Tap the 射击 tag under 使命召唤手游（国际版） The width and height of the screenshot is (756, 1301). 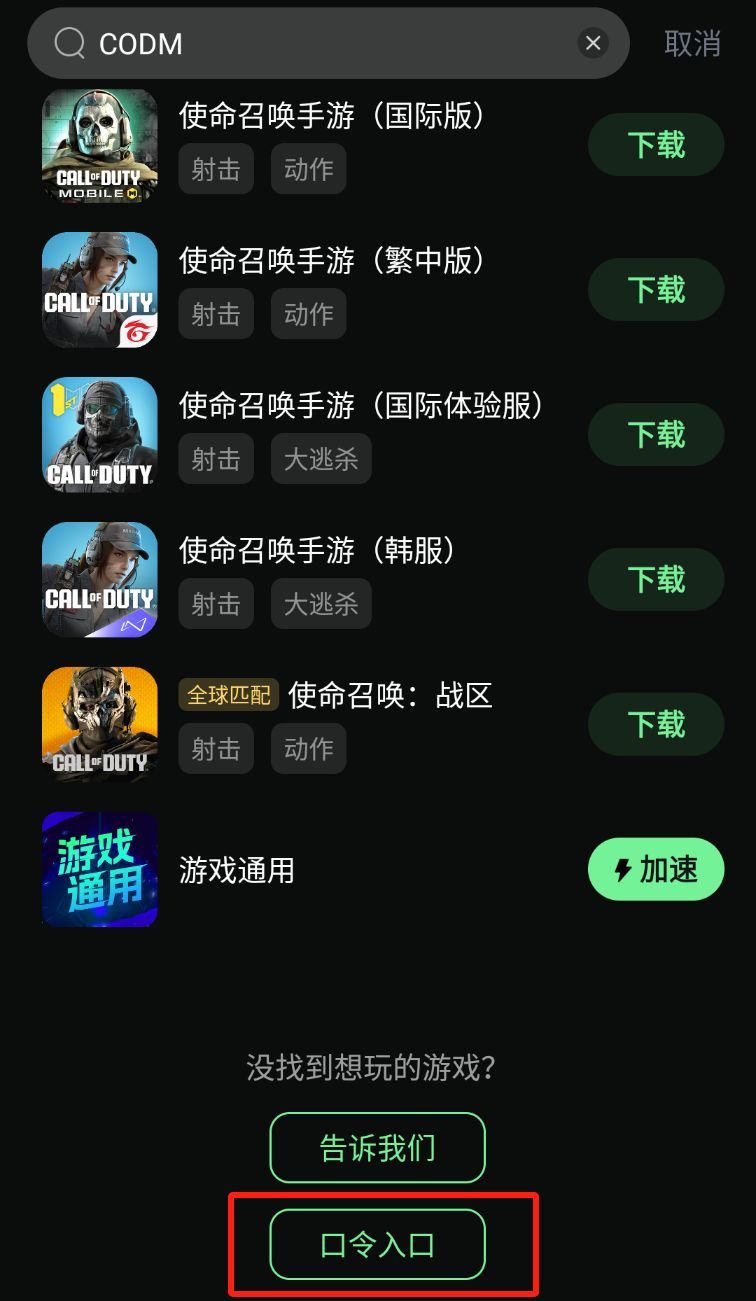pos(216,169)
